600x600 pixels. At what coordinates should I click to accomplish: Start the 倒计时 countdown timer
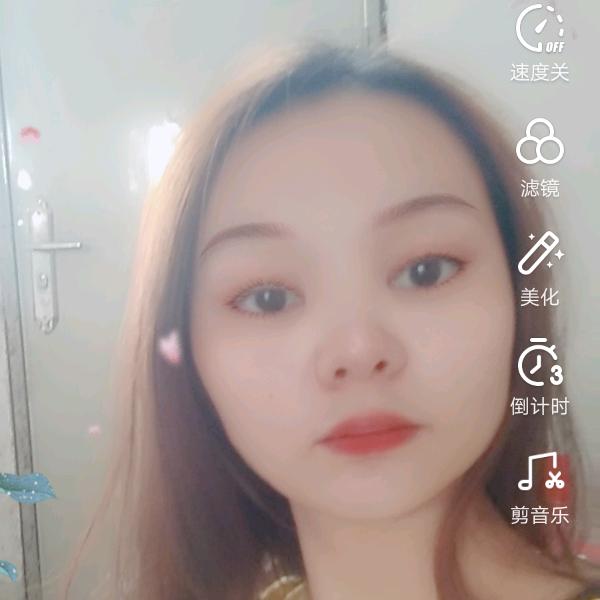pyautogui.click(x=540, y=377)
